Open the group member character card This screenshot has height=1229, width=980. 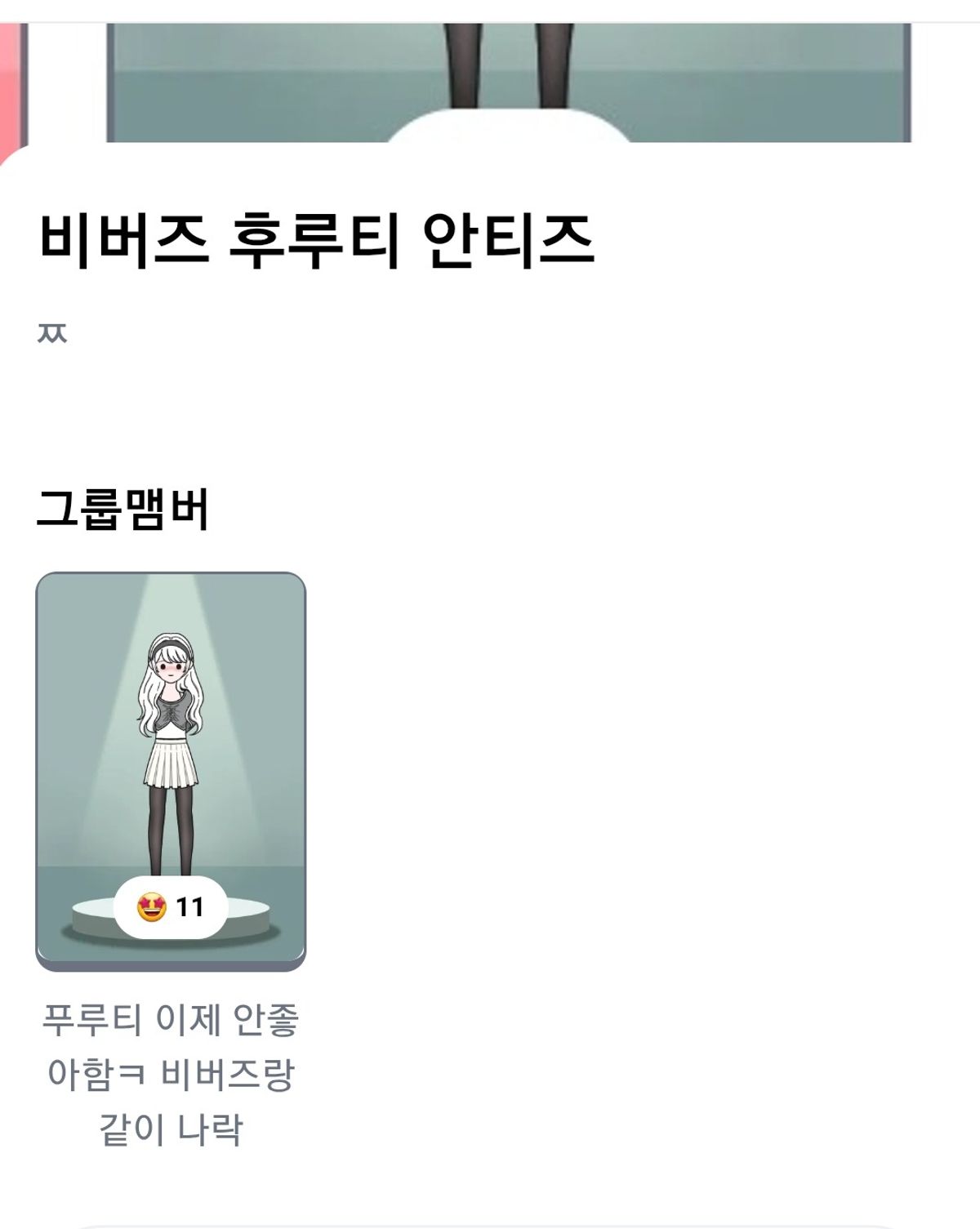pyautogui.click(x=171, y=735)
